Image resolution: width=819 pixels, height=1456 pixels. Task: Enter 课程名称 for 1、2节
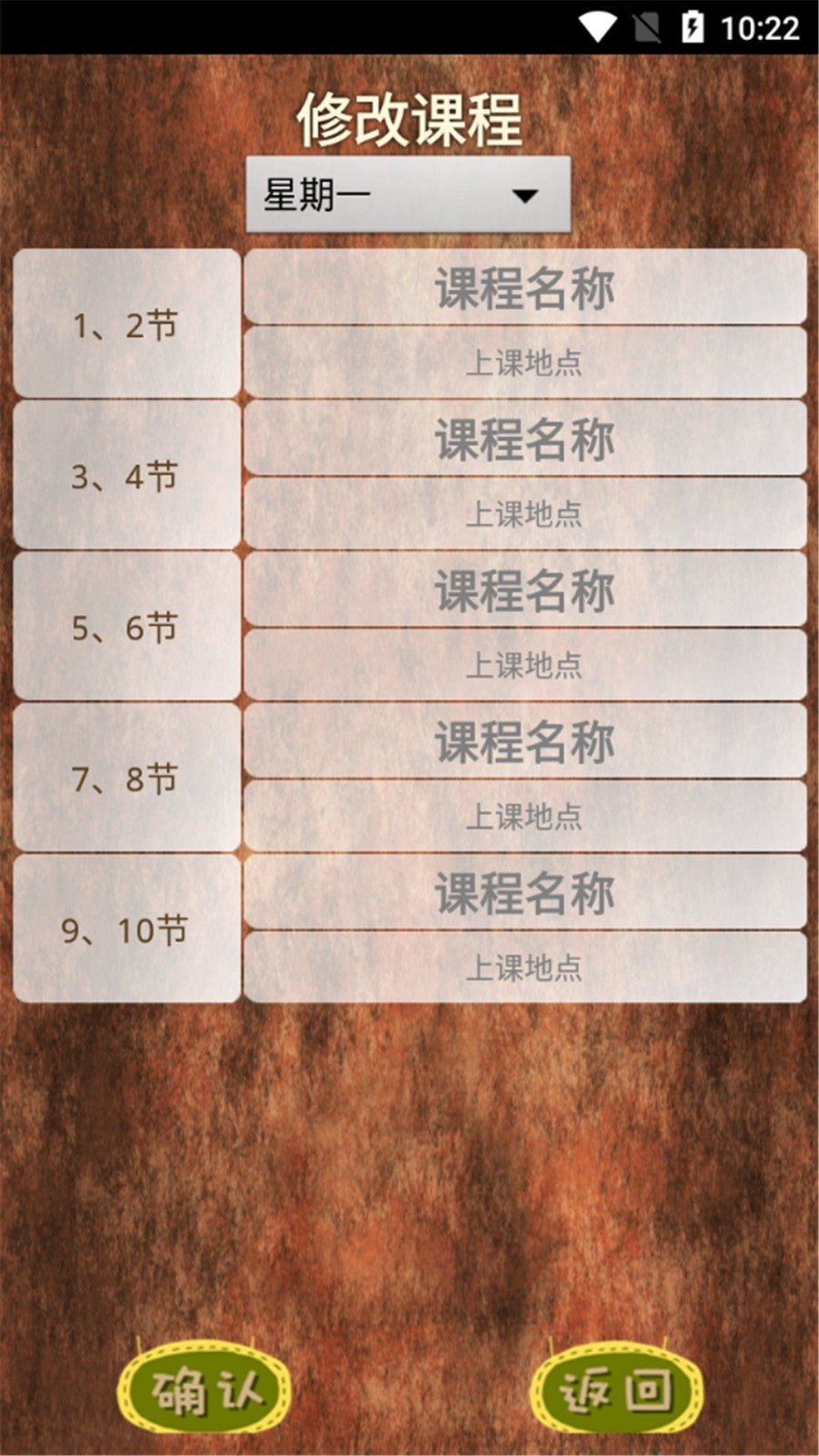tap(525, 288)
